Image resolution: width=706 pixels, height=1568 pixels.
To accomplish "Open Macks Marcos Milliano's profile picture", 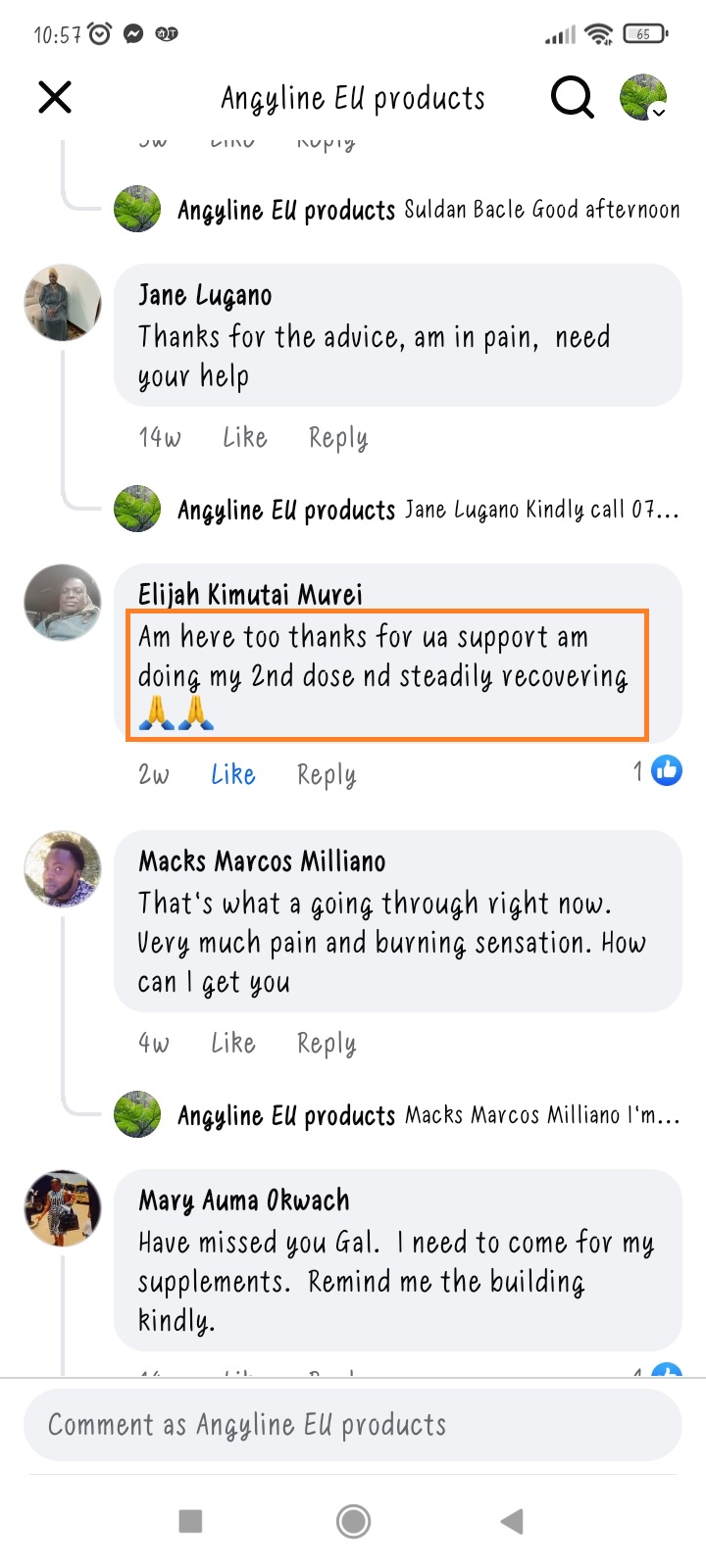I will [x=63, y=868].
